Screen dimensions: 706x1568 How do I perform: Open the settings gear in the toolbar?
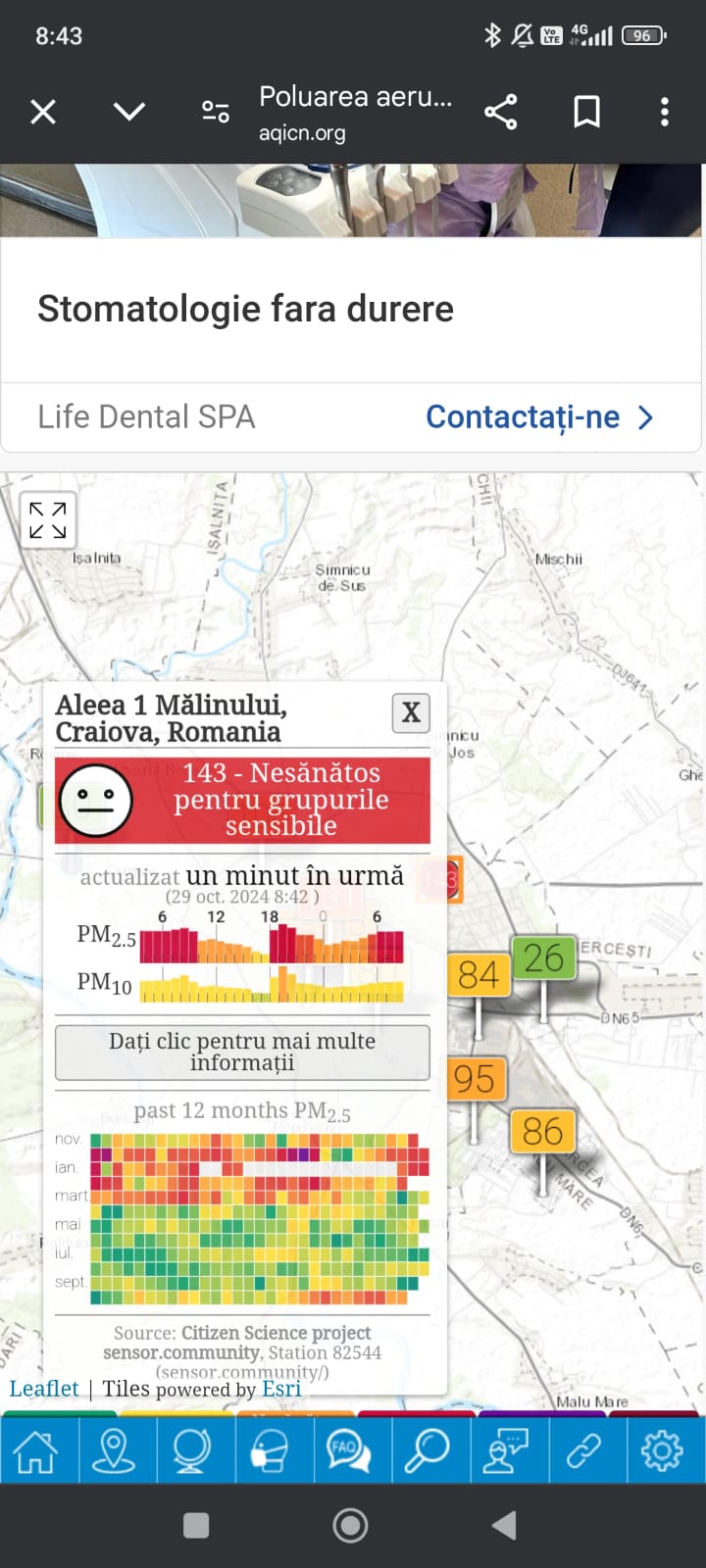(x=663, y=1450)
